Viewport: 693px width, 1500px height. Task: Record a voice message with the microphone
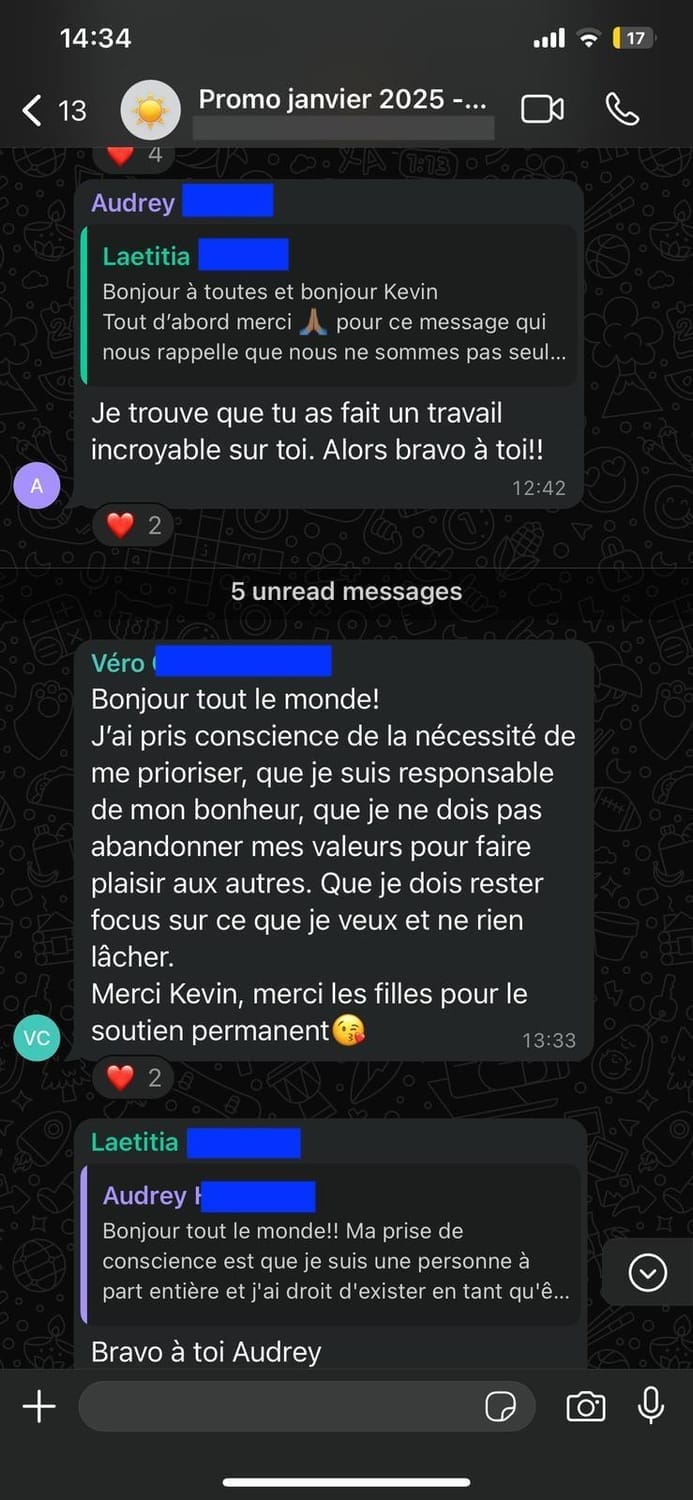pyautogui.click(x=651, y=1405)
